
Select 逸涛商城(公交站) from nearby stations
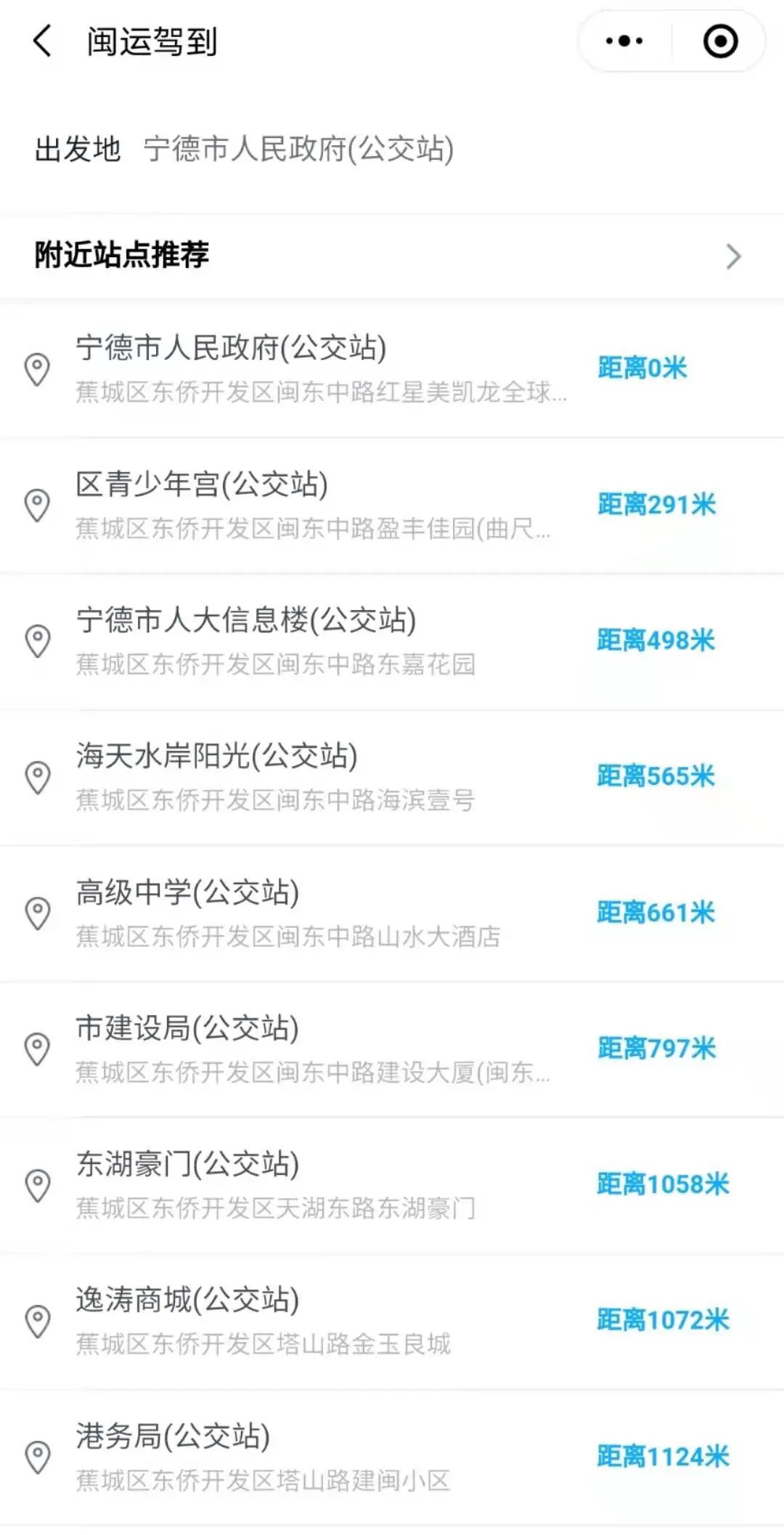pyautogui.click(x=189, y=1300)
